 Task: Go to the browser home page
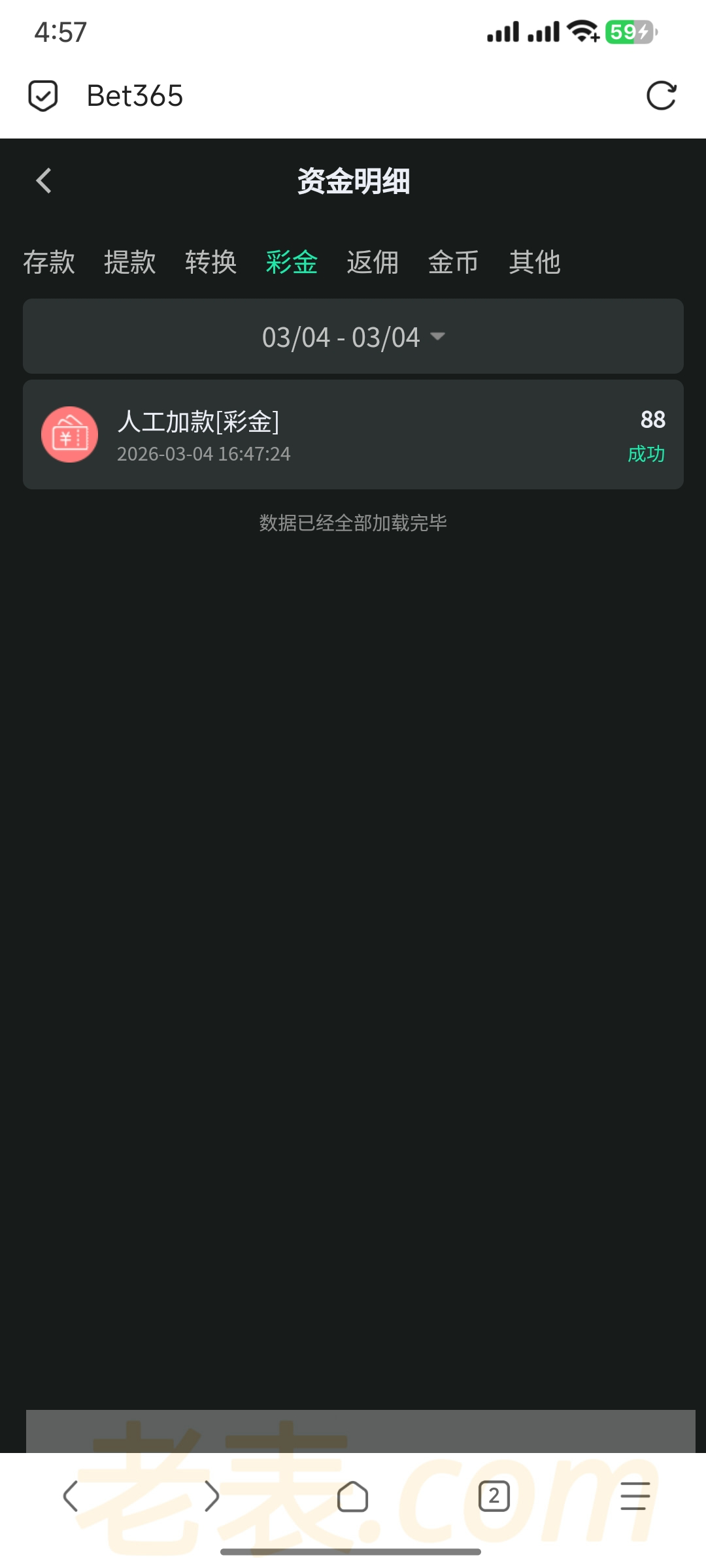click(353, 1496)
